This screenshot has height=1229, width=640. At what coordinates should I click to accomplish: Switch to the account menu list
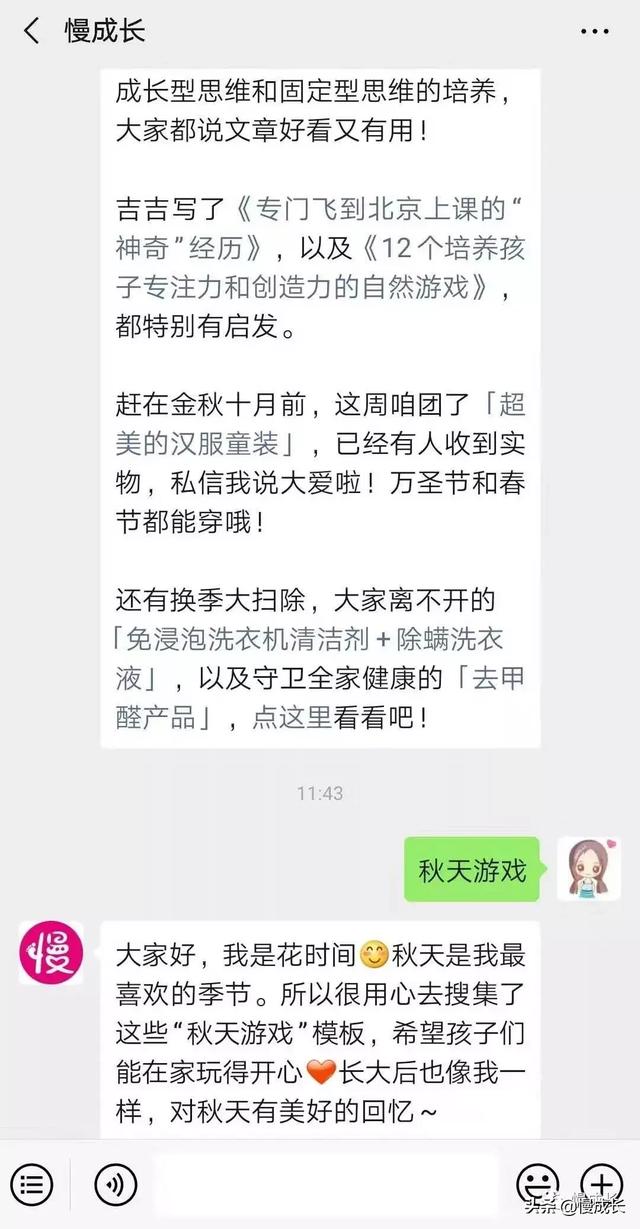[x=31, y=1184]
